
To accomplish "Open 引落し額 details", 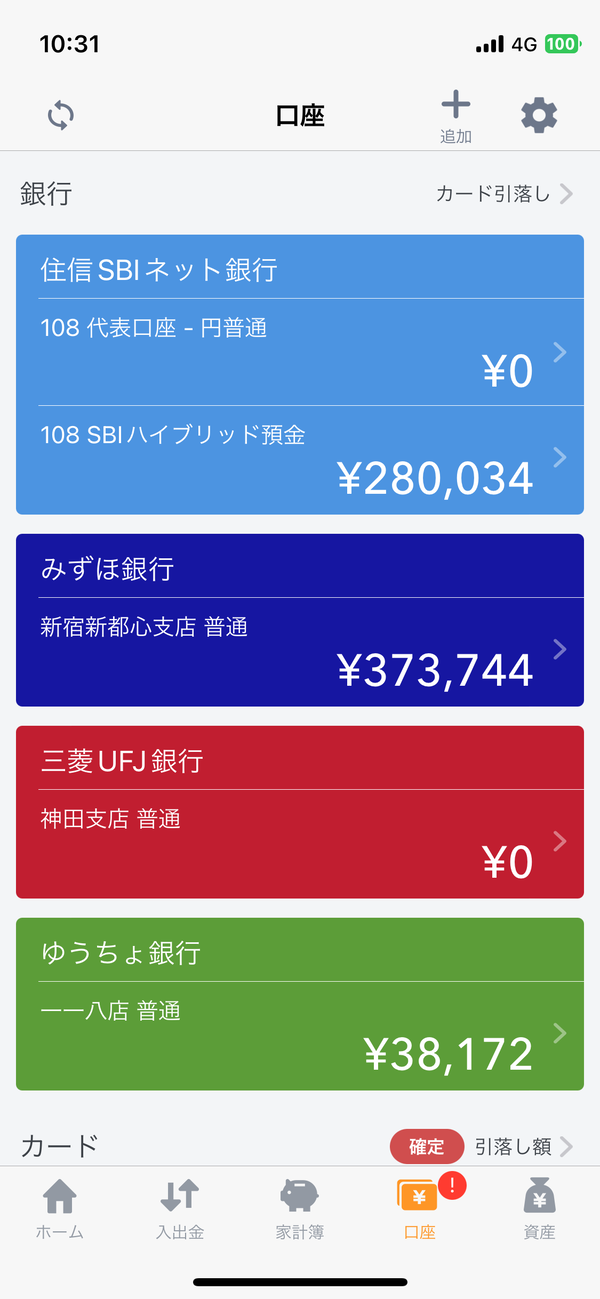I will coord(524,1147).
